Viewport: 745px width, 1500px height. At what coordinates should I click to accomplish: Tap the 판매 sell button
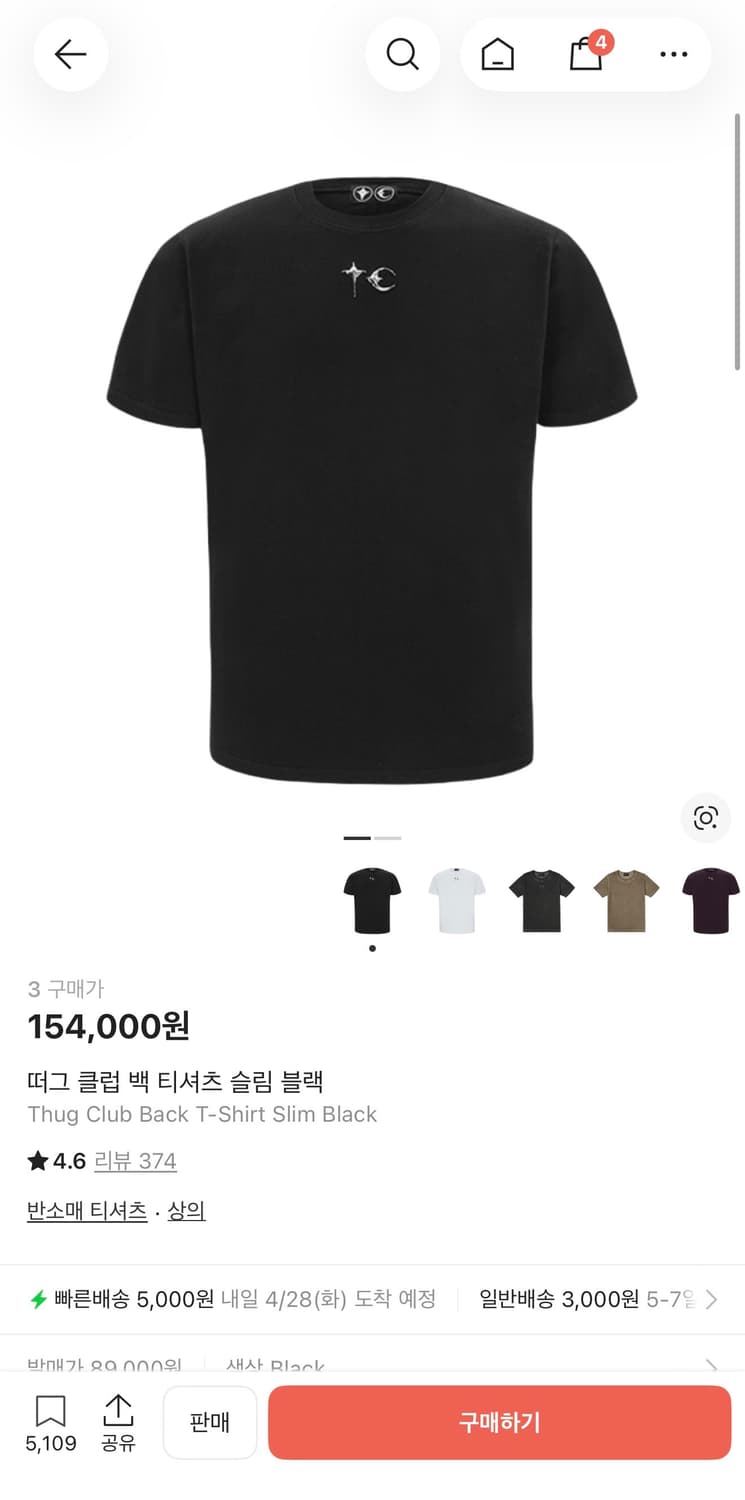pyautogui.click(x=209, y=1422)
